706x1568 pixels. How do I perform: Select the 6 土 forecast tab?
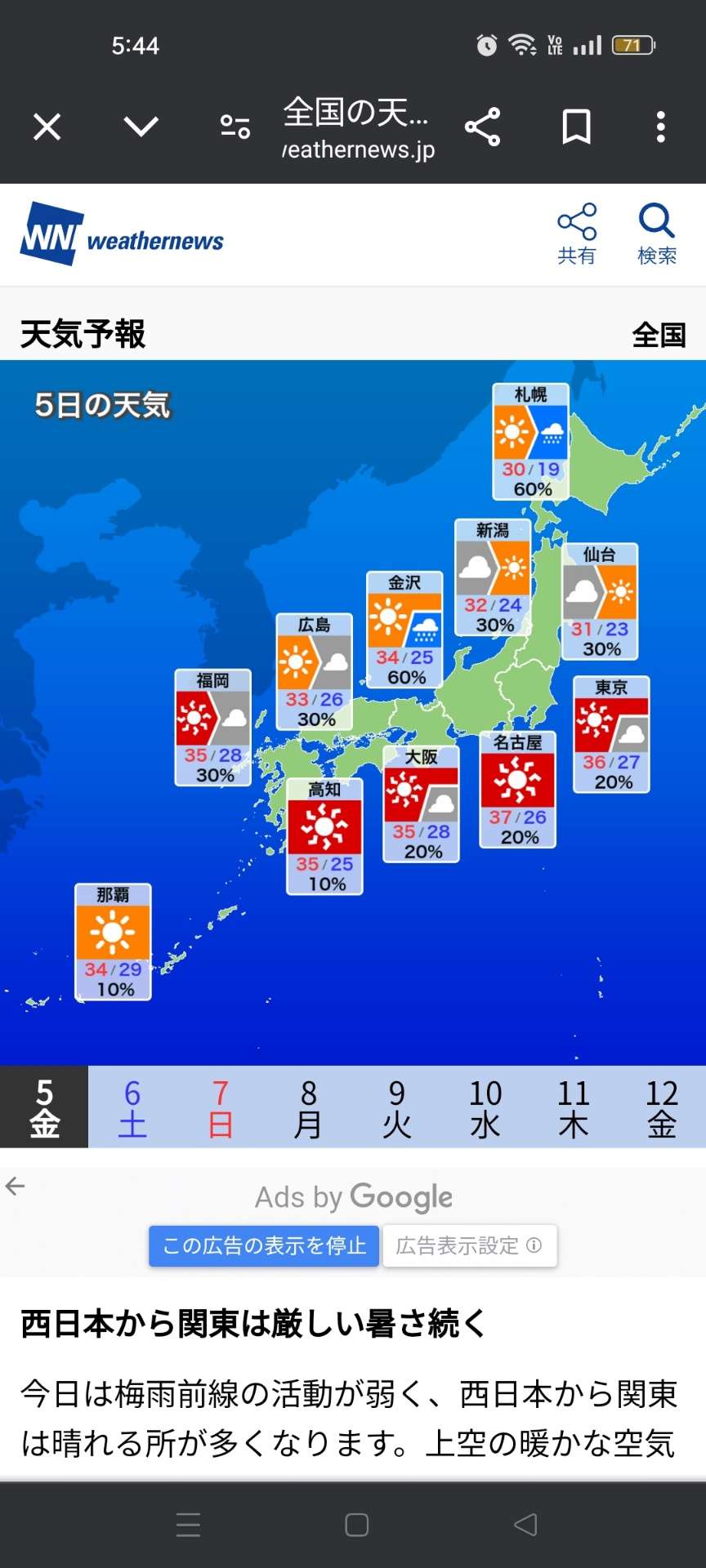click(x=132, y=1107)
